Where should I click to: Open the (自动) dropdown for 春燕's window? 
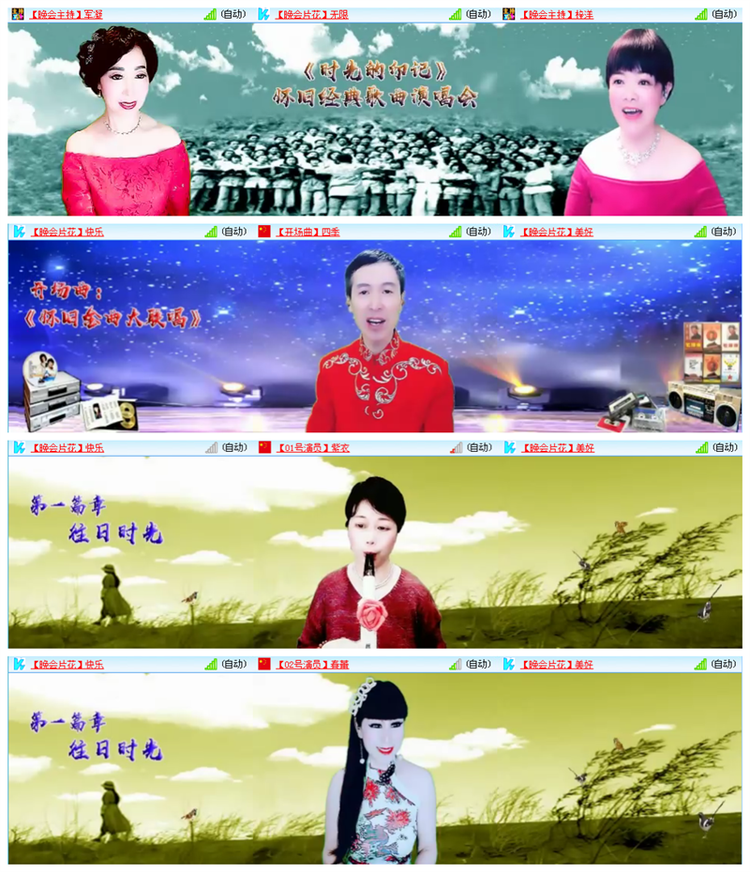click(479, 662)
